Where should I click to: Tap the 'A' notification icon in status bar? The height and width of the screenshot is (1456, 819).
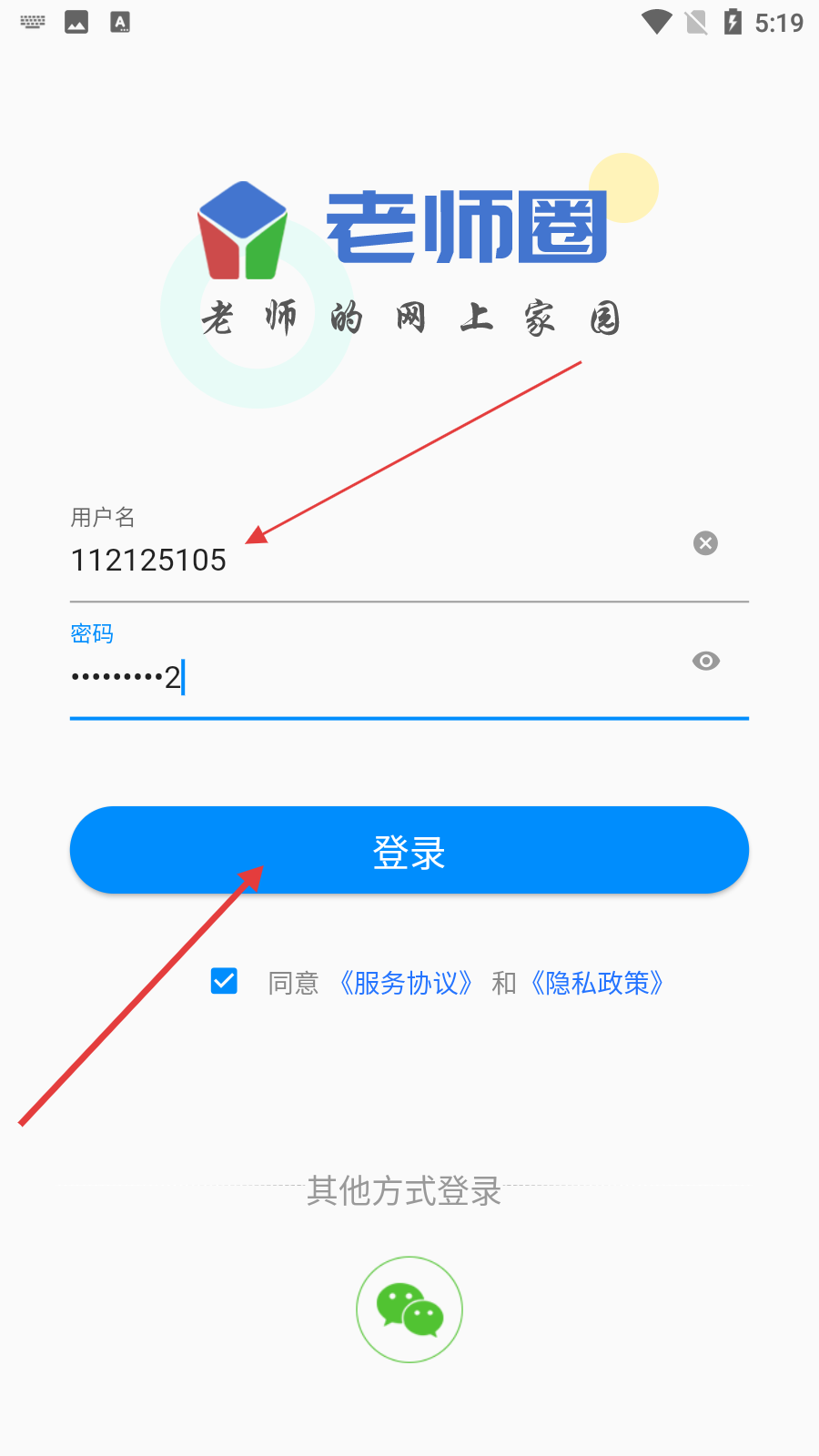coord(119,21)
